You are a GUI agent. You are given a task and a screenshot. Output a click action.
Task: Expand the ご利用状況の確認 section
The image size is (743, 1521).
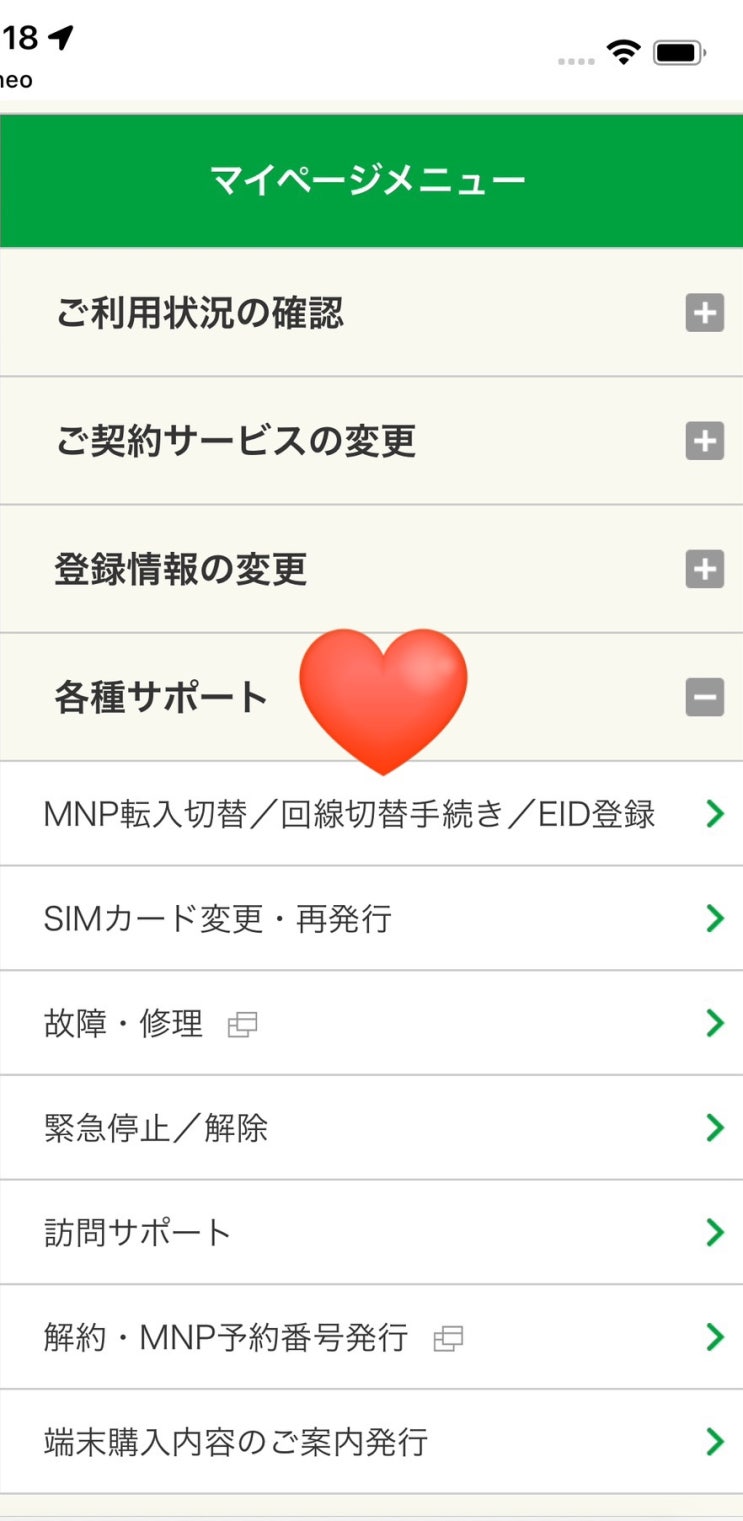point(704,314)
